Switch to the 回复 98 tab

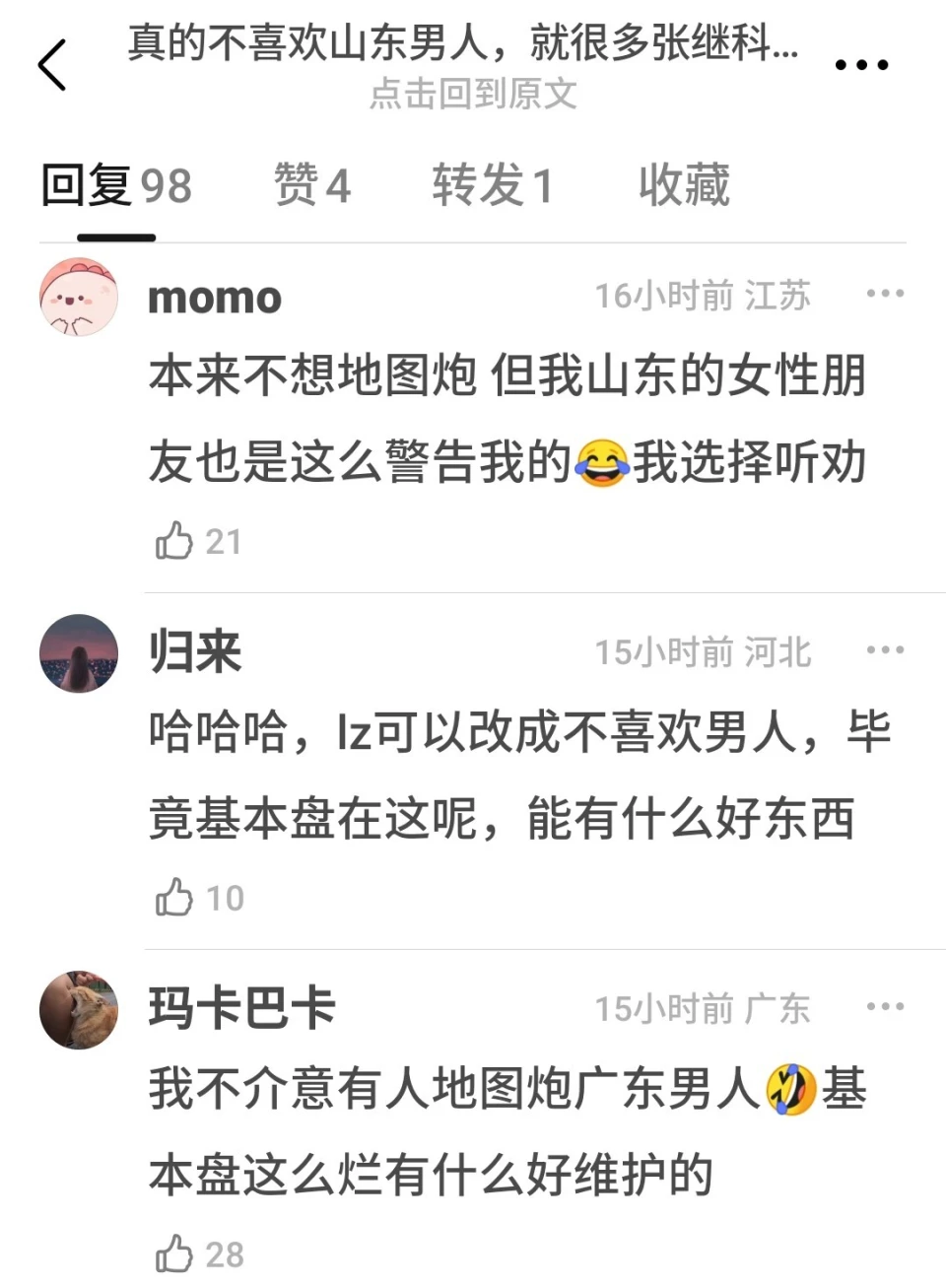(116, 186)
